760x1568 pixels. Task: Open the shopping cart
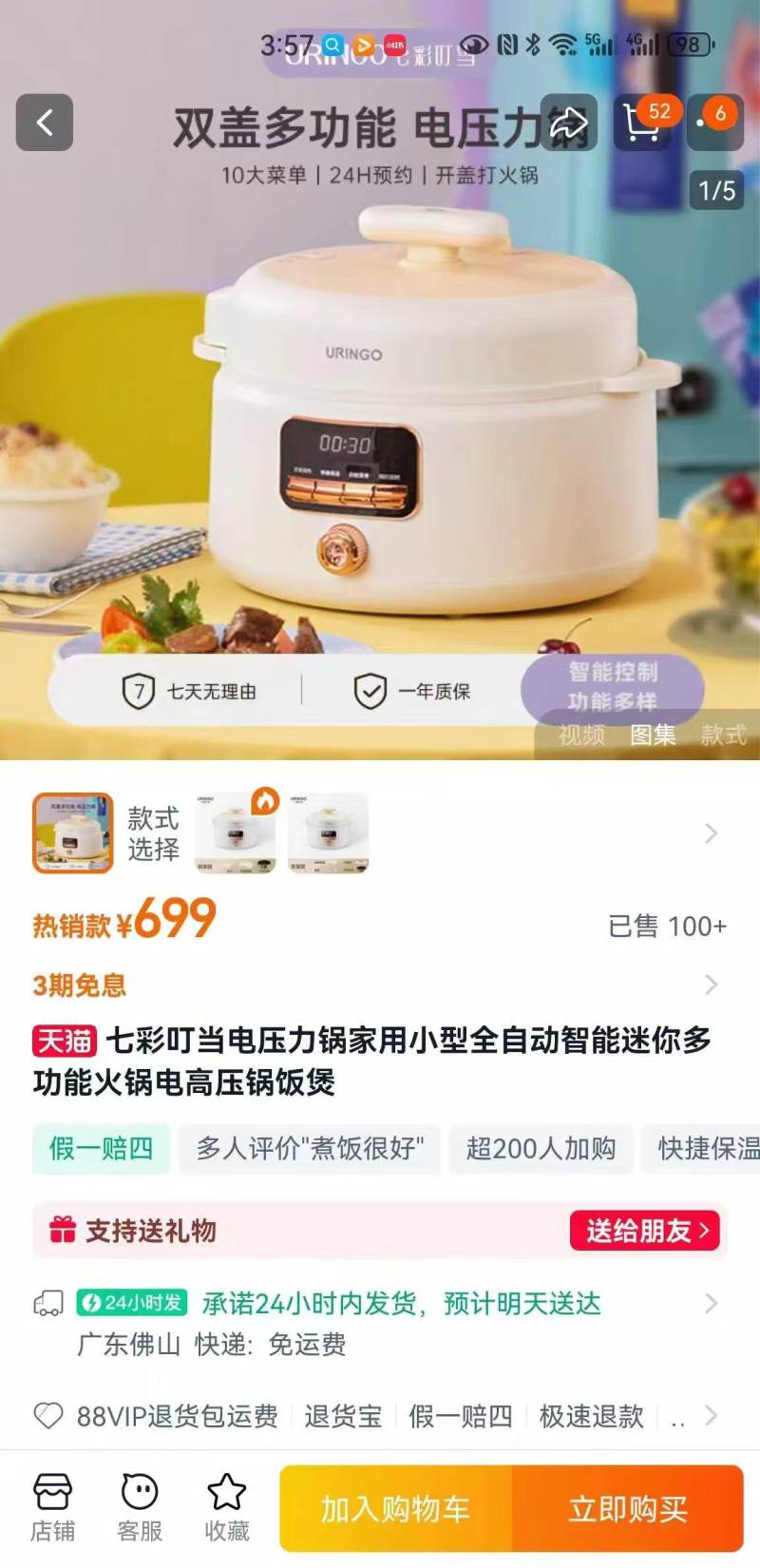coord(642,123)
